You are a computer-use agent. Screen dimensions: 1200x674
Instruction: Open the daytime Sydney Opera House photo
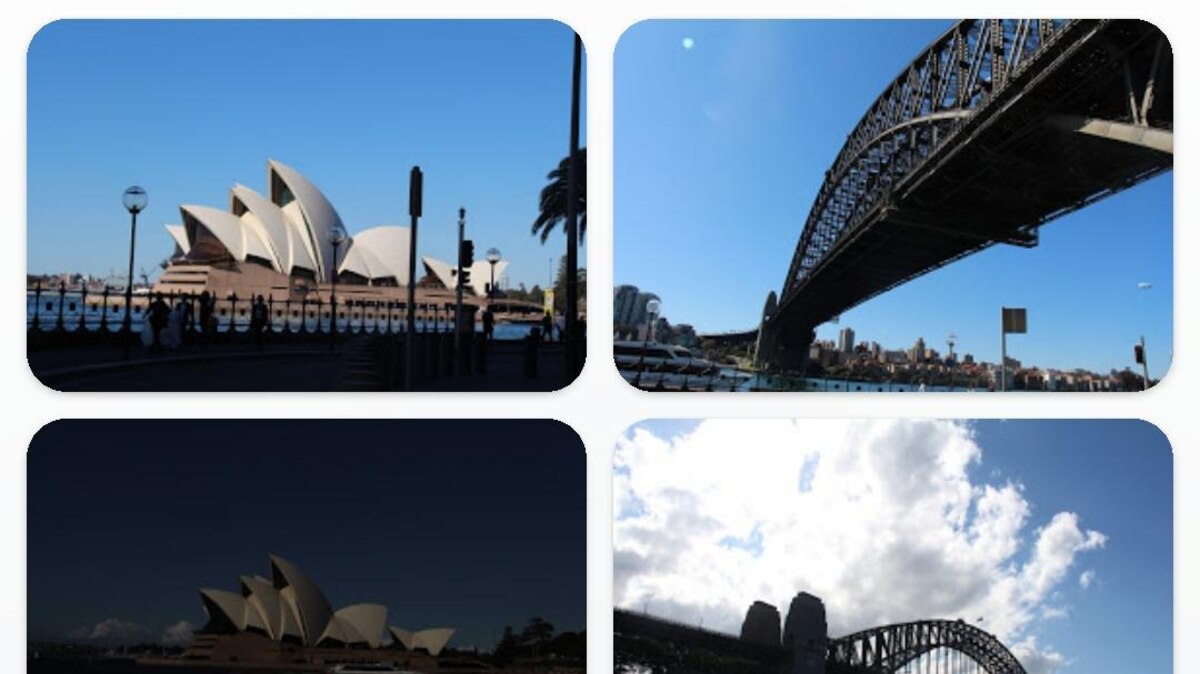point(306,205)
